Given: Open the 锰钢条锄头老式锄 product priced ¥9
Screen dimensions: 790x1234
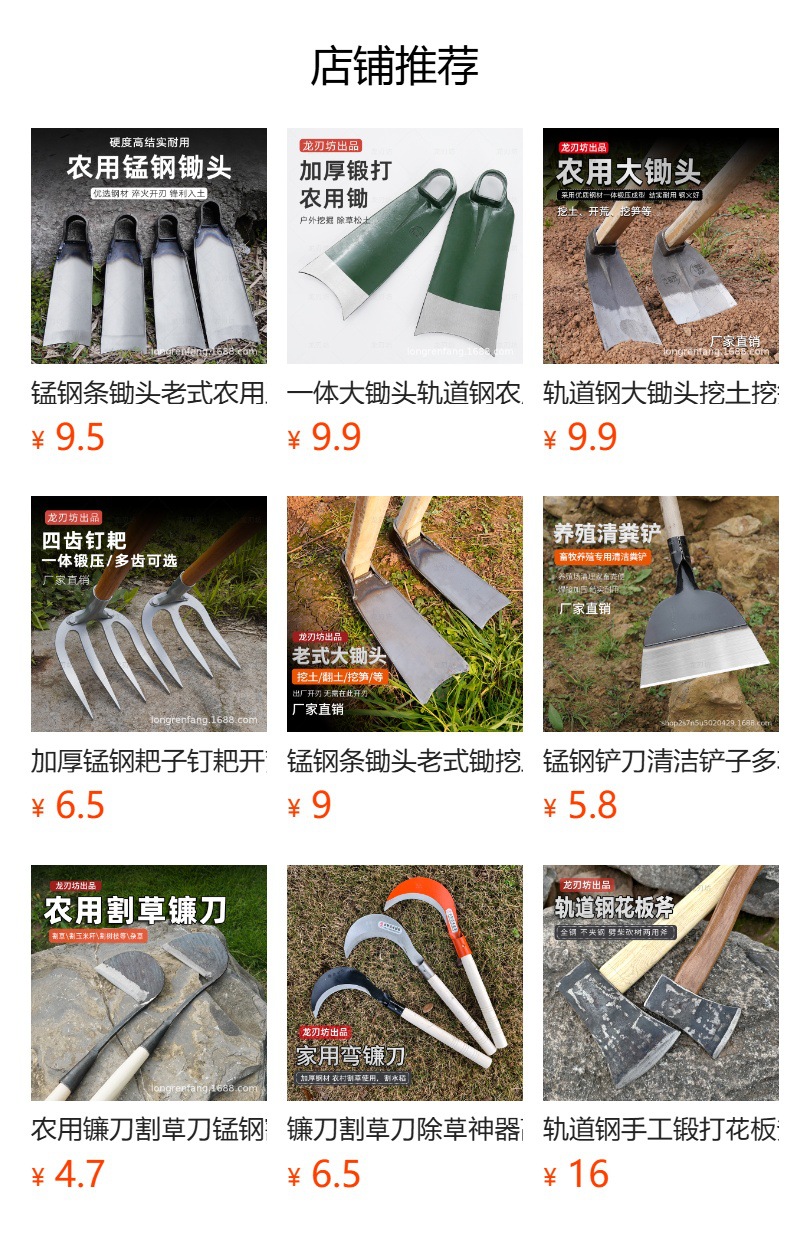Looking at the screenshot, I should point(405,614).
